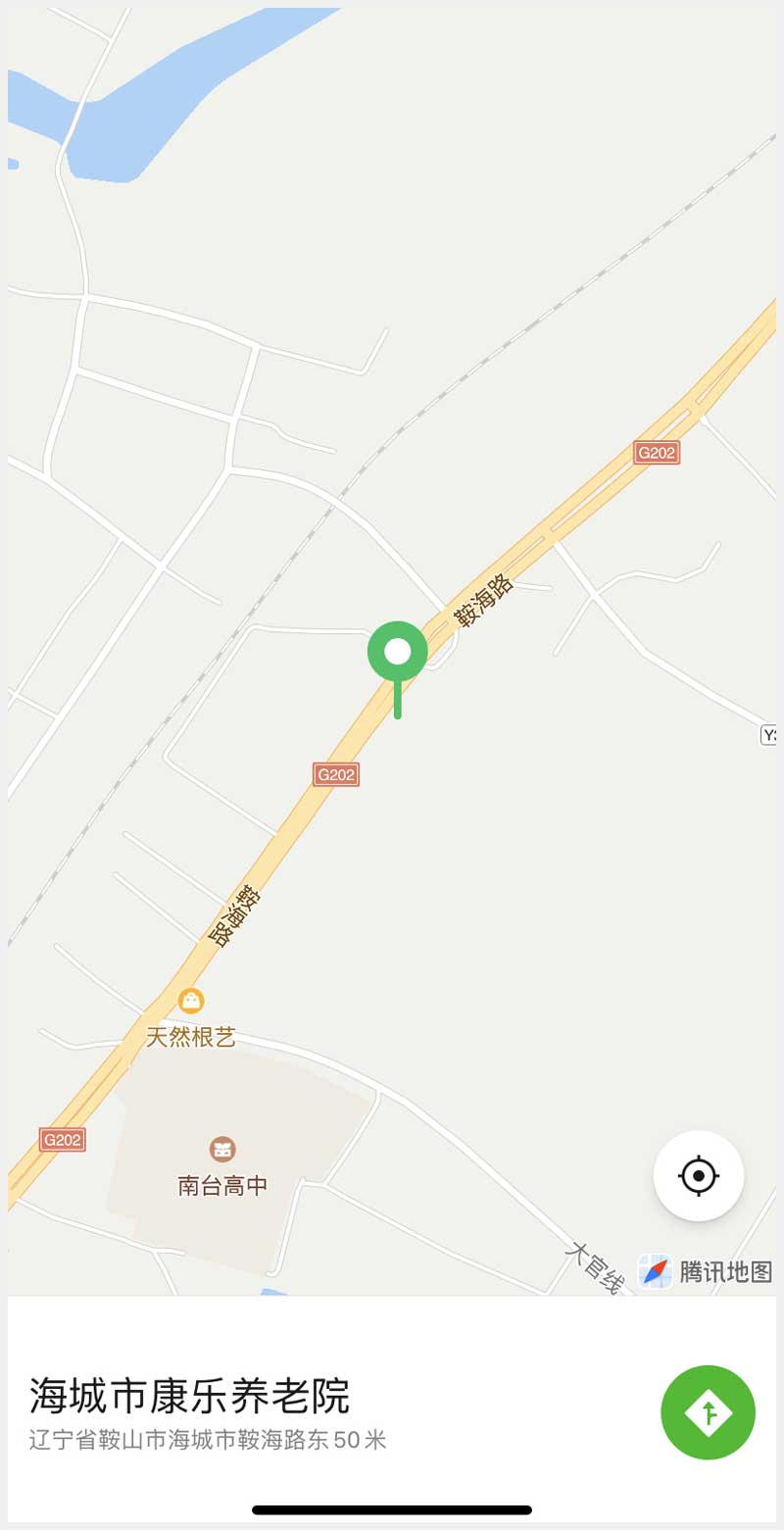Start navigation to 海城市康乐养老院
Image resolution: width=784 pixels, height=1530 pixels.
[708, 1412]
